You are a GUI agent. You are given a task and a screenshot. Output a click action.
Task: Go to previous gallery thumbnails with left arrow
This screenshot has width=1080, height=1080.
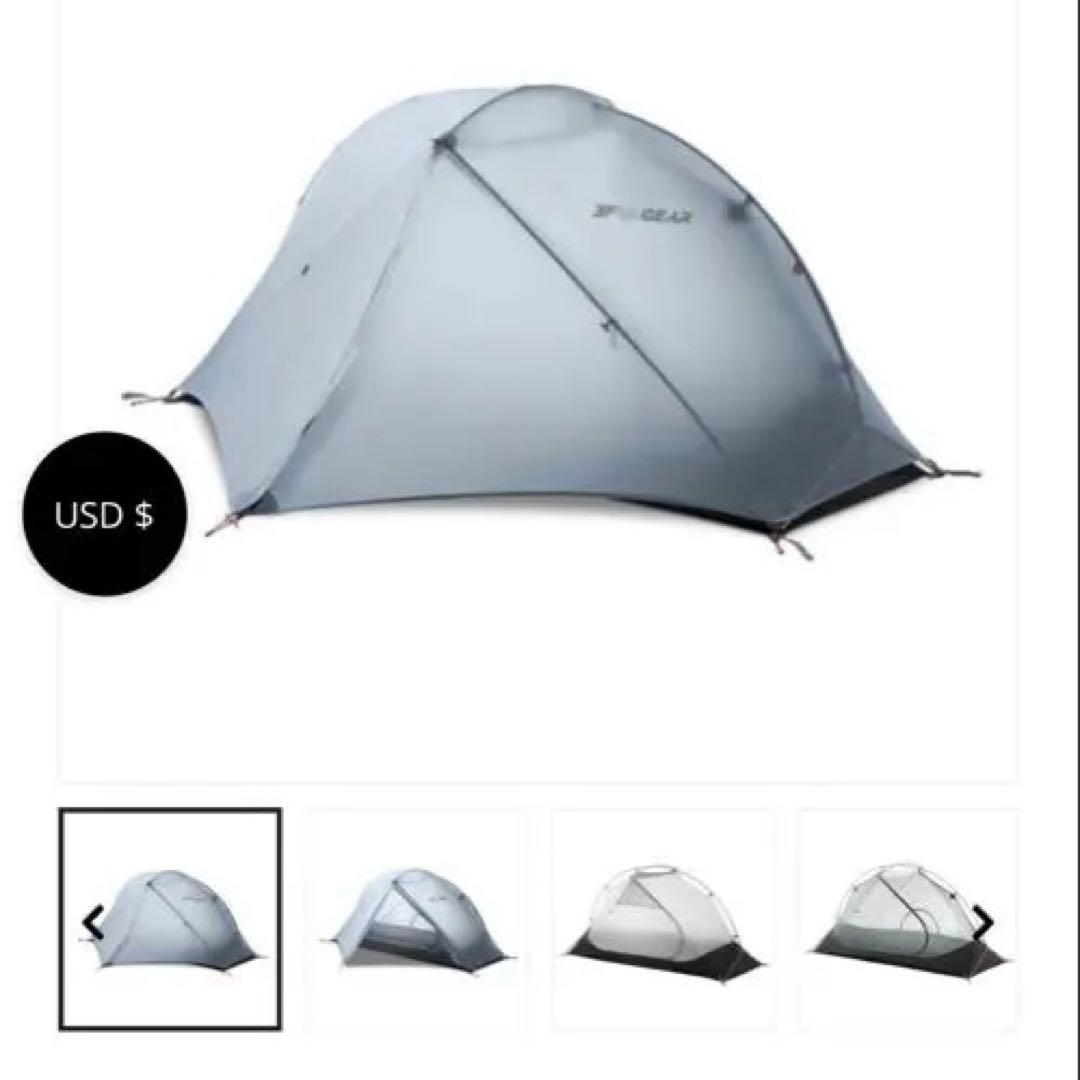94,922
